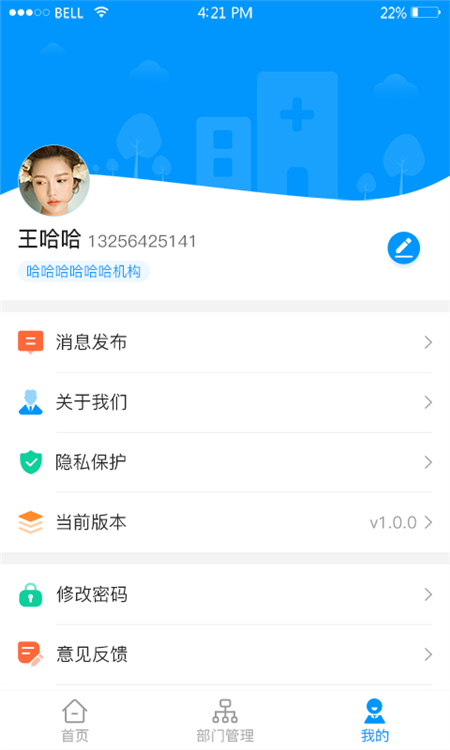Switch to the 首页 tab
This screenshot has width=450, height=750.
[x=75, y=720]
